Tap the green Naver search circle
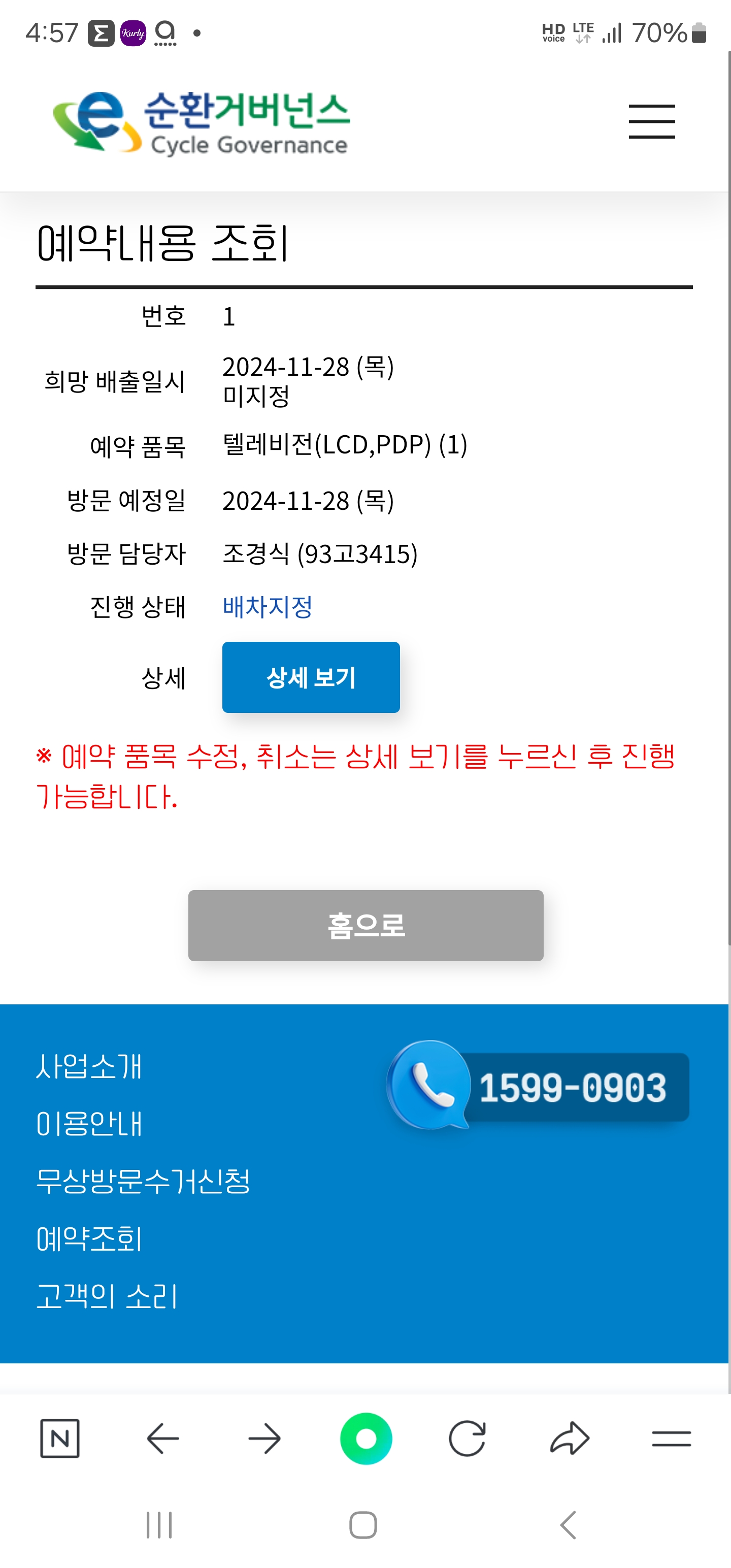This screenshot has height=1568, width=731. pyautogui.click(x=366, y=1439)
